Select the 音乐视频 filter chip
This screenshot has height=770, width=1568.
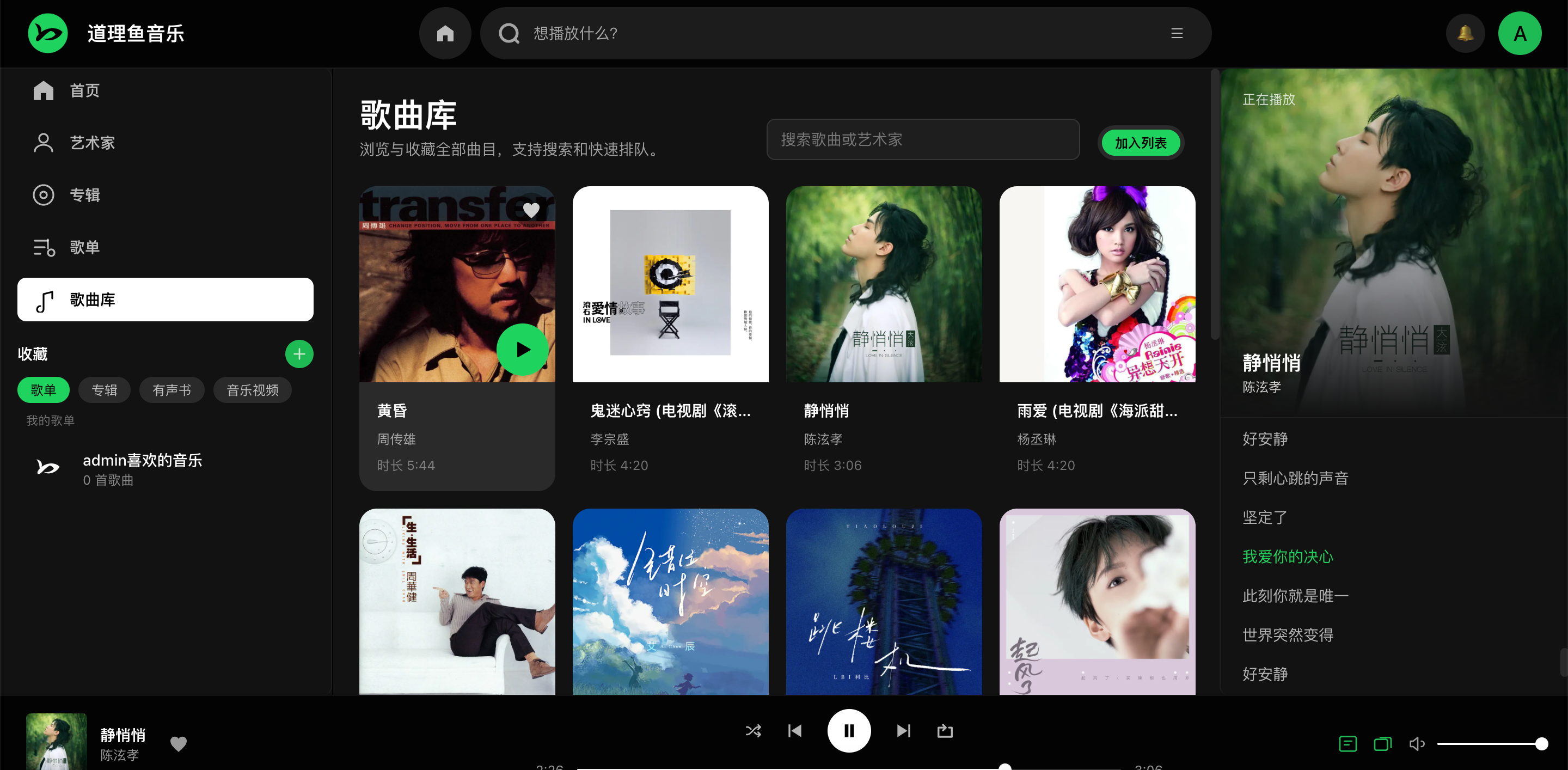pos(253,390)
